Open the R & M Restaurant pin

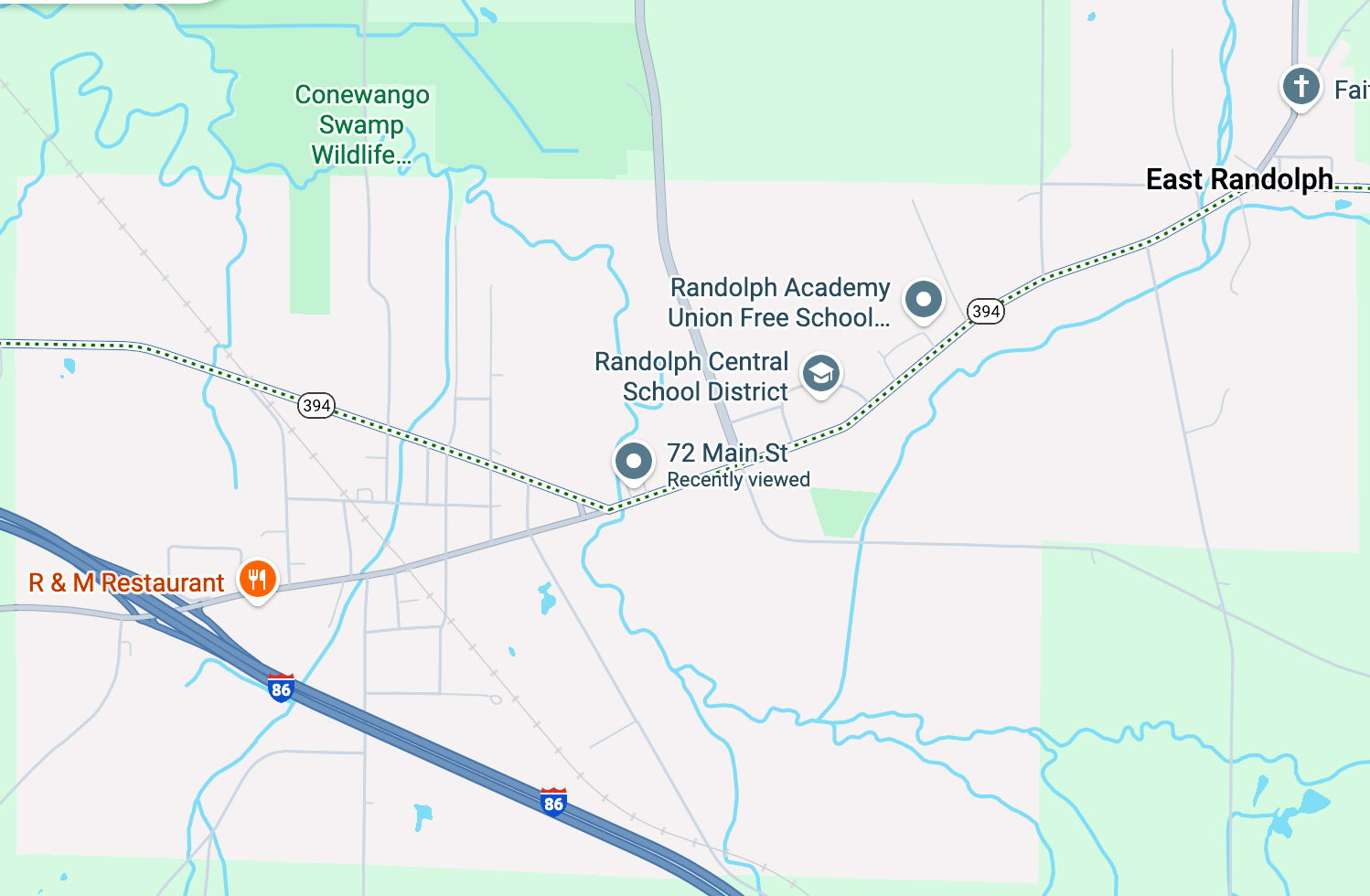[258, 580]
